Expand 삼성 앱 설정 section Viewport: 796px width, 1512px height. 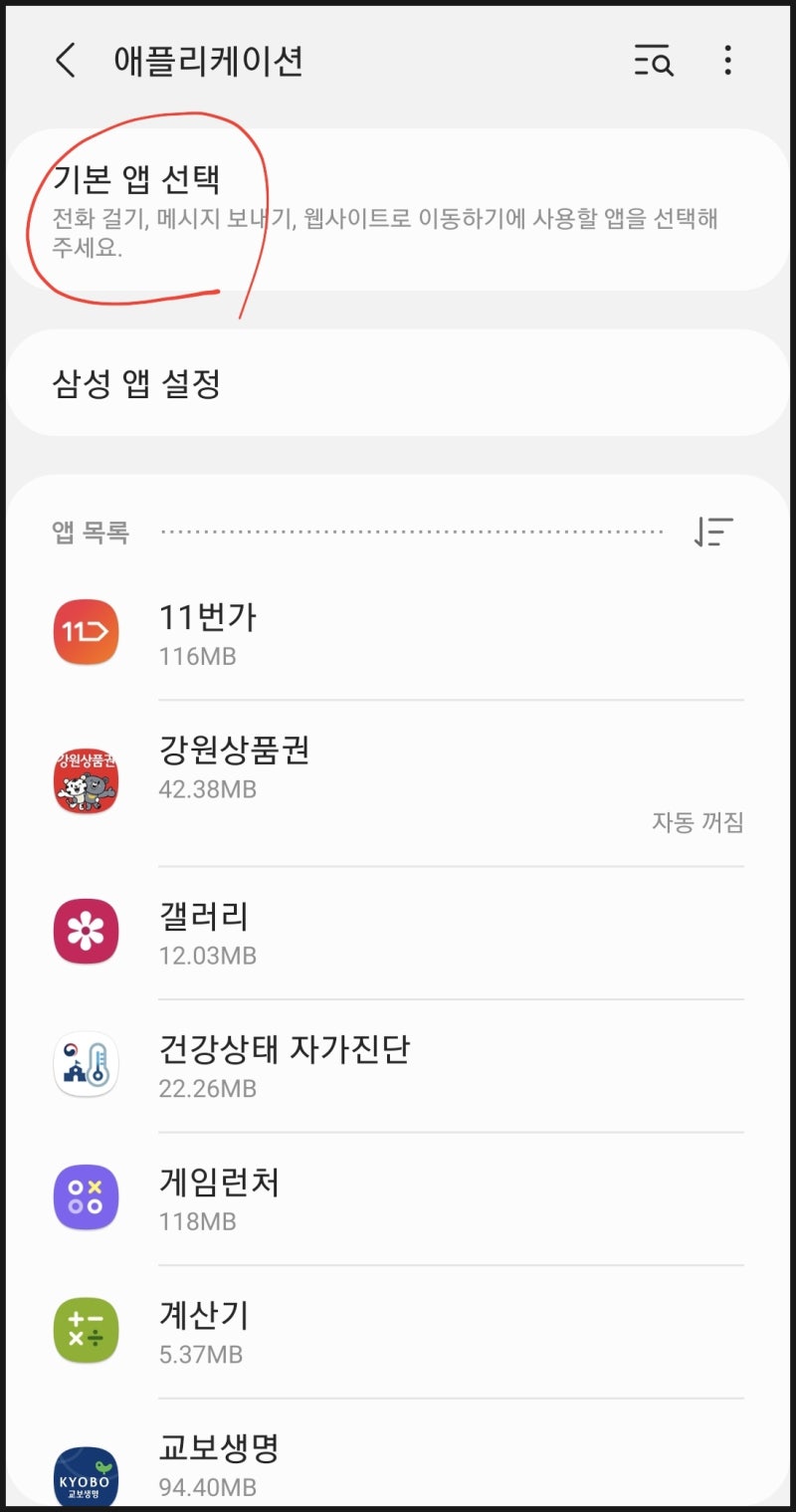click(x=398, y=382)
